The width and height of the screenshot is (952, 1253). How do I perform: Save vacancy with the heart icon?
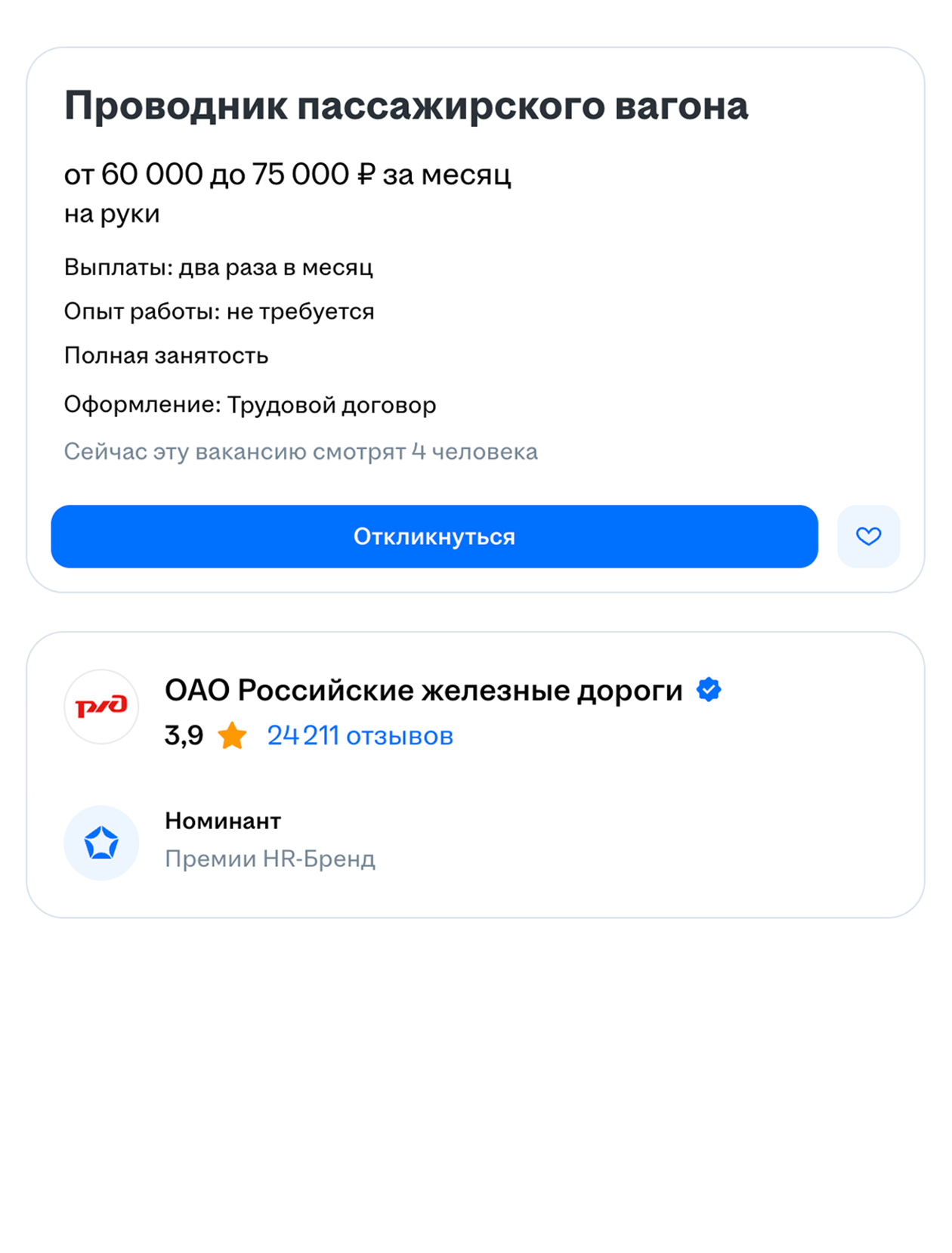tap(868, 537)
